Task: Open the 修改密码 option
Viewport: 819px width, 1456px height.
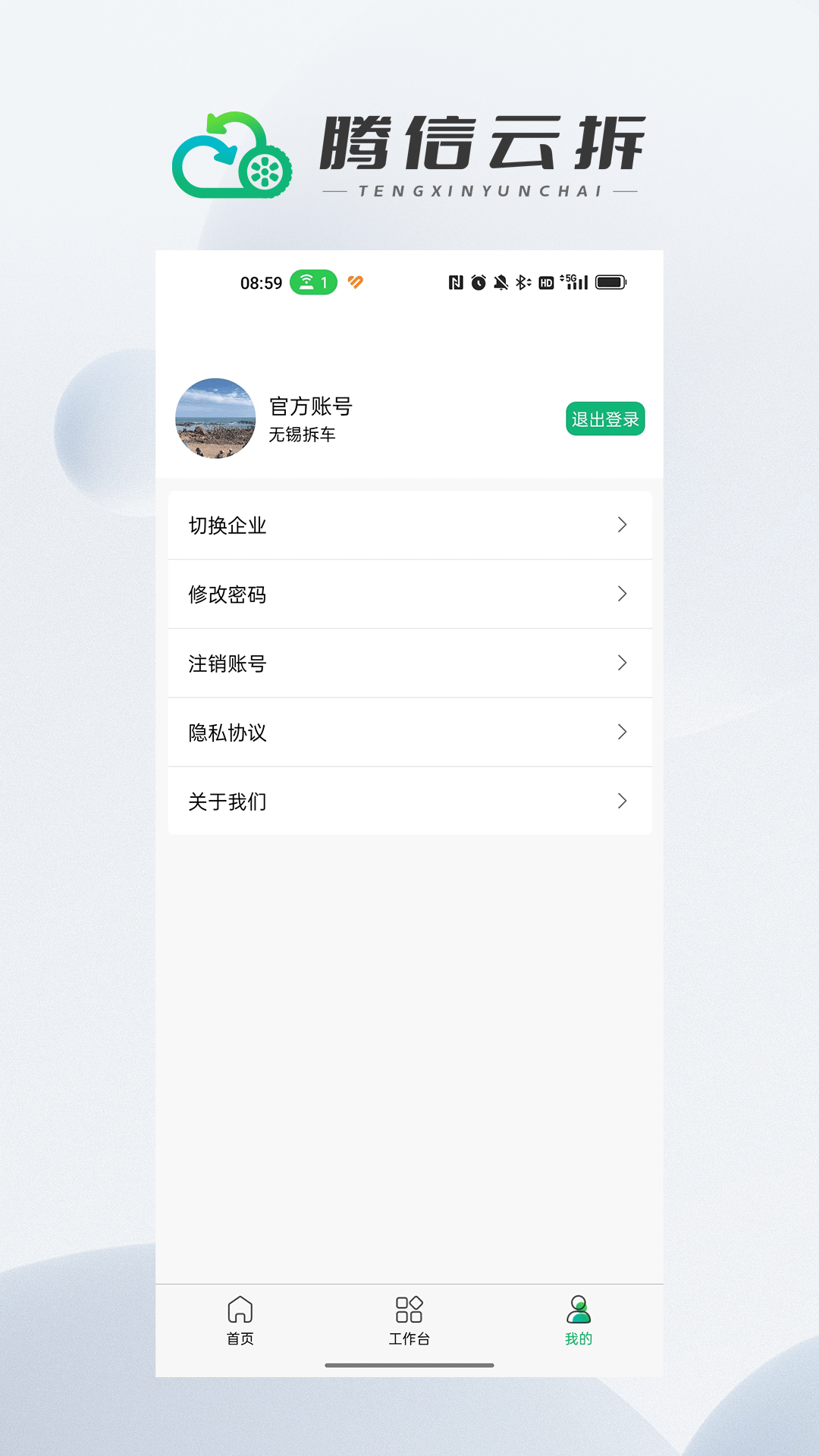Action: (409, 595)
